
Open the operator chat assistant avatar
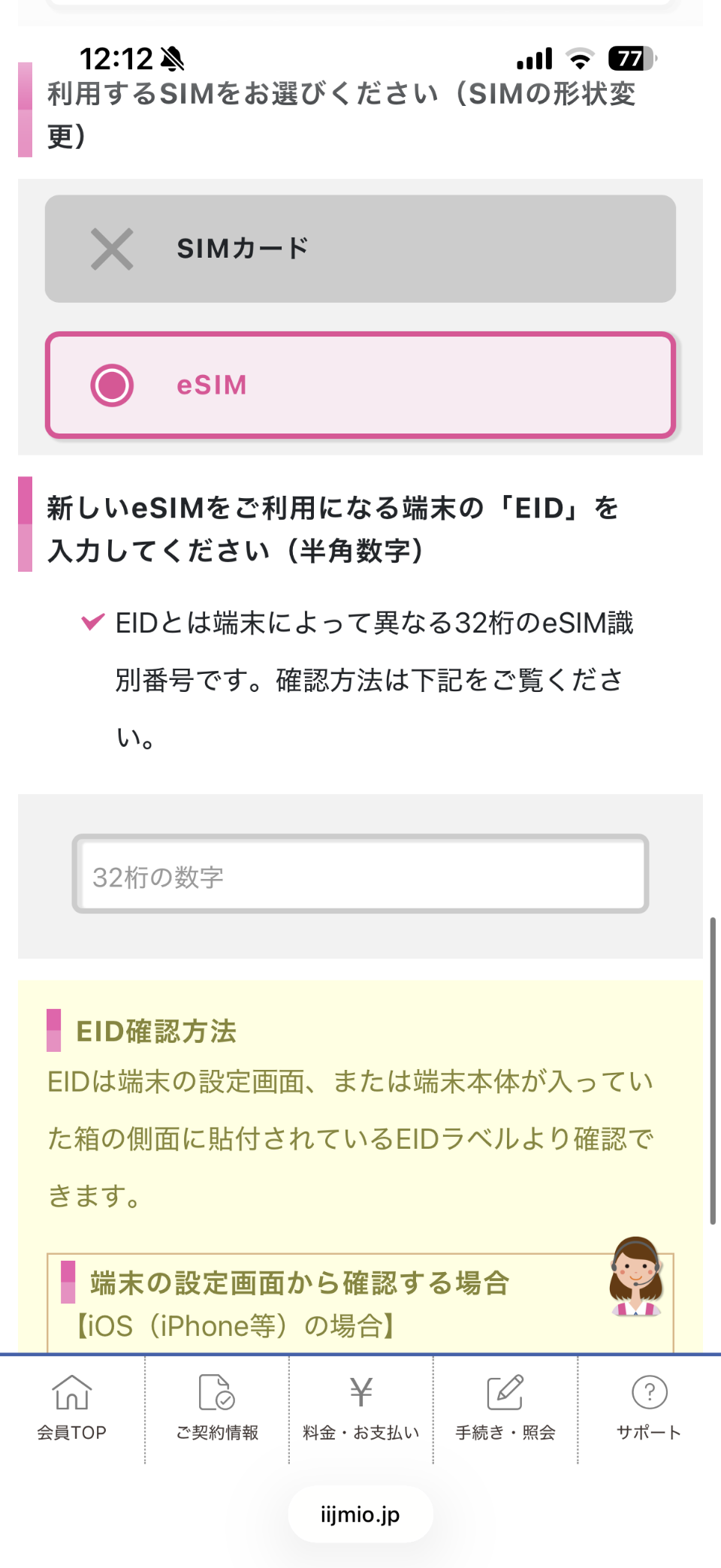pyautogui.click(x=636, y=1277)
